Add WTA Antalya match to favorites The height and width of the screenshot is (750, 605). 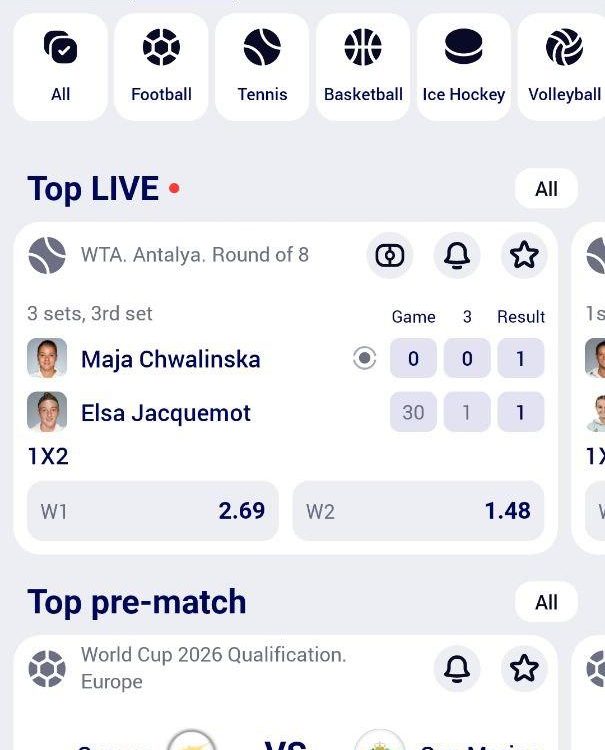(524, 256)
